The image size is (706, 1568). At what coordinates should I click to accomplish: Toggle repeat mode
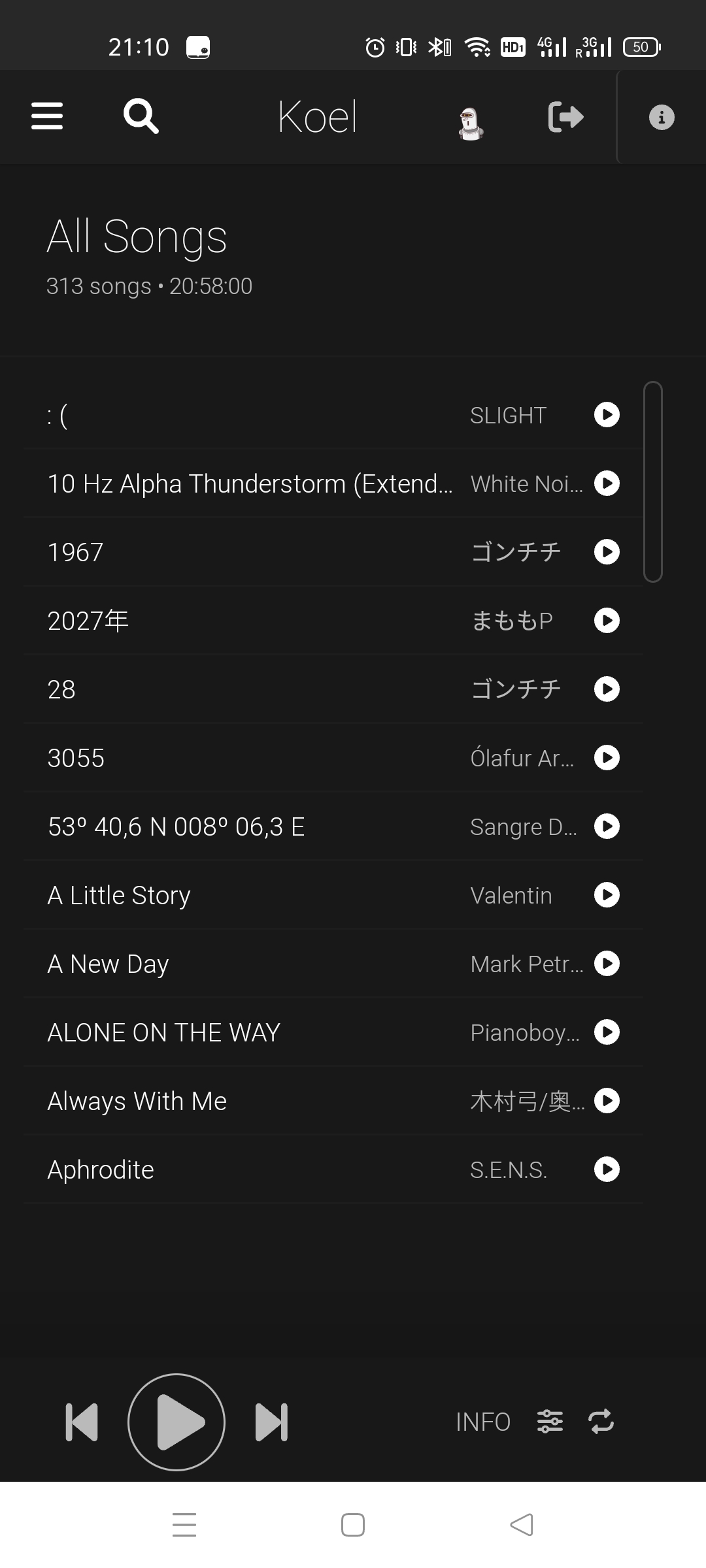[601, 1422]
